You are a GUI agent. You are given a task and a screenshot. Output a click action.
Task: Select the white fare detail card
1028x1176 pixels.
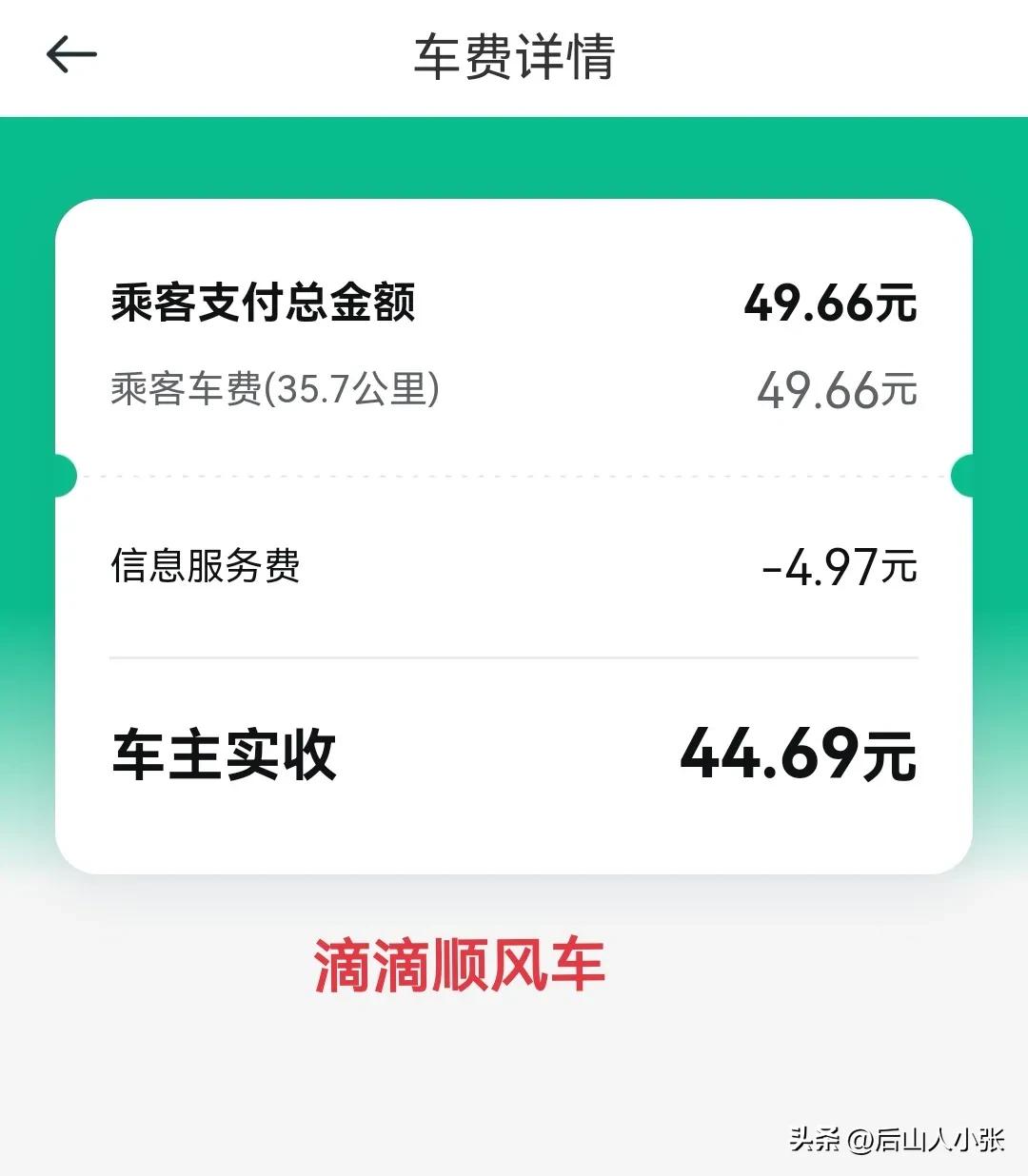tap(514, 533)
